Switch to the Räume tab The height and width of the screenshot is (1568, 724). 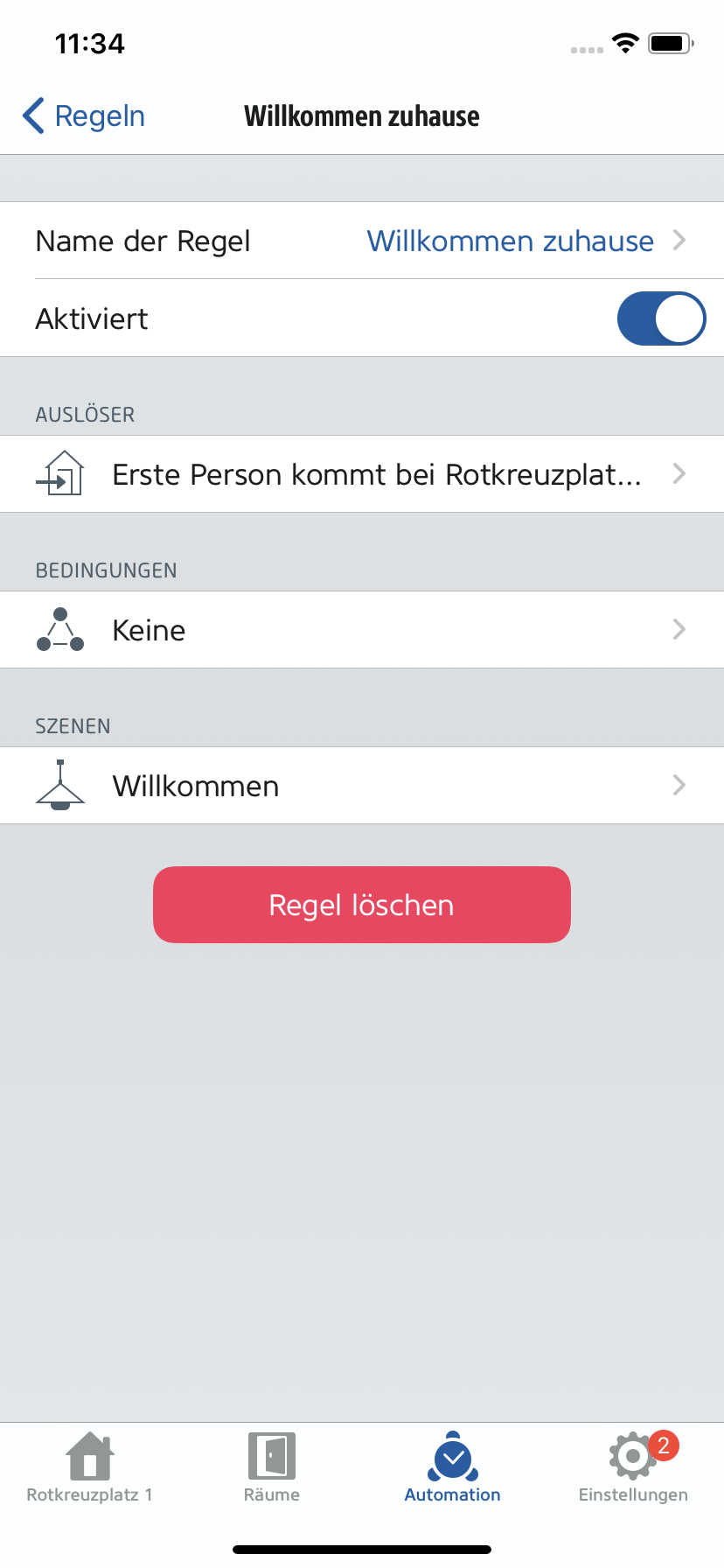point(272,1468)
